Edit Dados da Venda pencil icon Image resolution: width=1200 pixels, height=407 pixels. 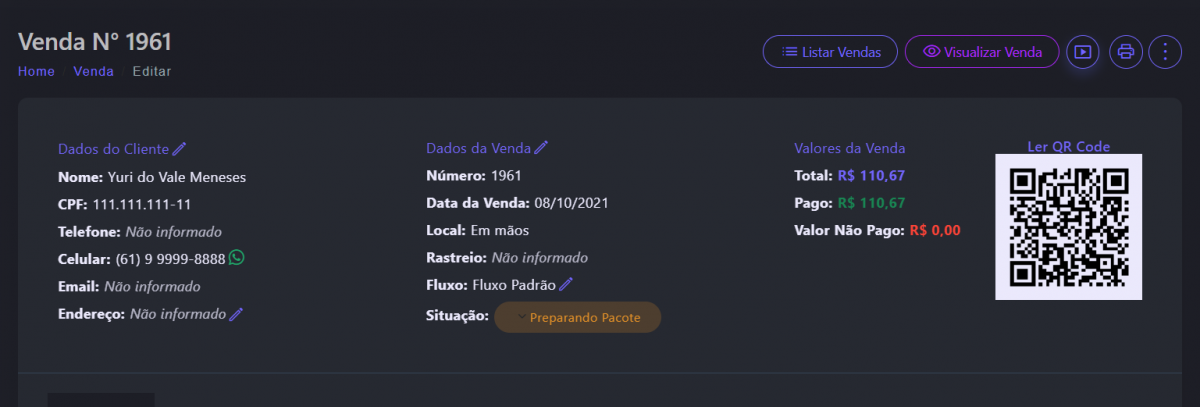coord(541,148)
